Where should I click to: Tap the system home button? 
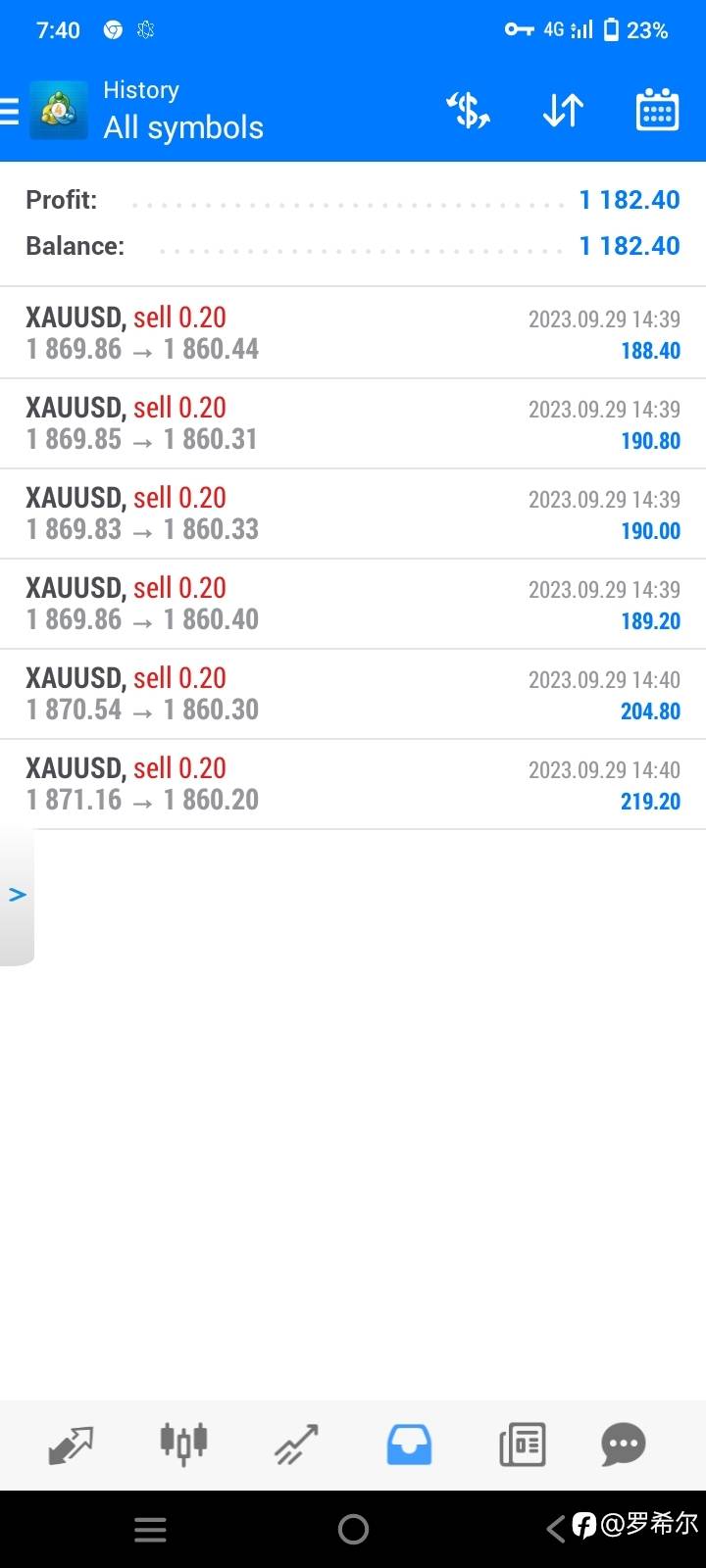point(353,1529)
